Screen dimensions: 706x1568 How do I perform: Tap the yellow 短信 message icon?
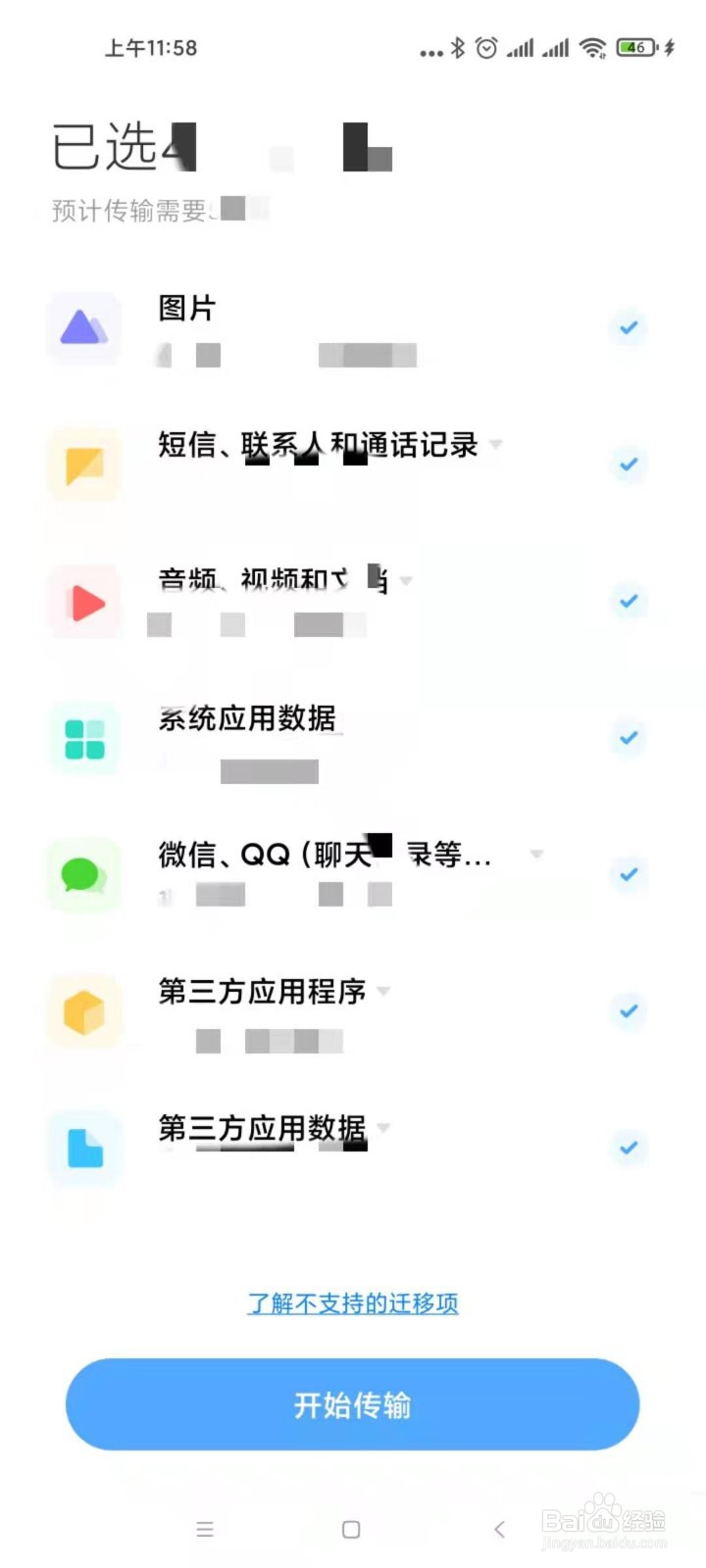pos(83,465)
